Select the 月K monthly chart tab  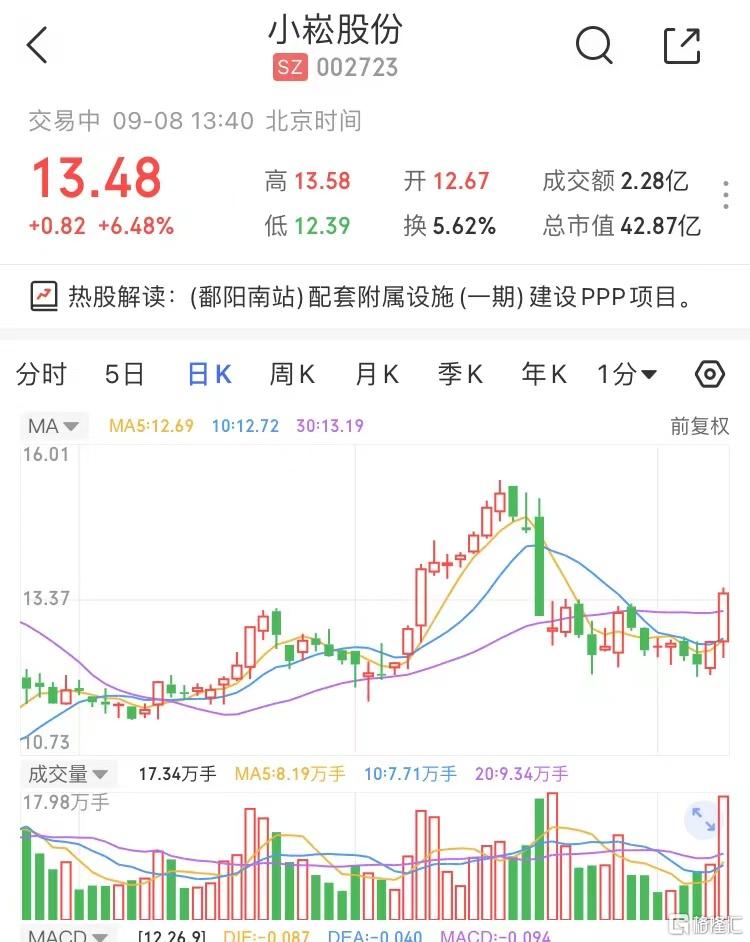pyautogui.click(x=374, y=373)
